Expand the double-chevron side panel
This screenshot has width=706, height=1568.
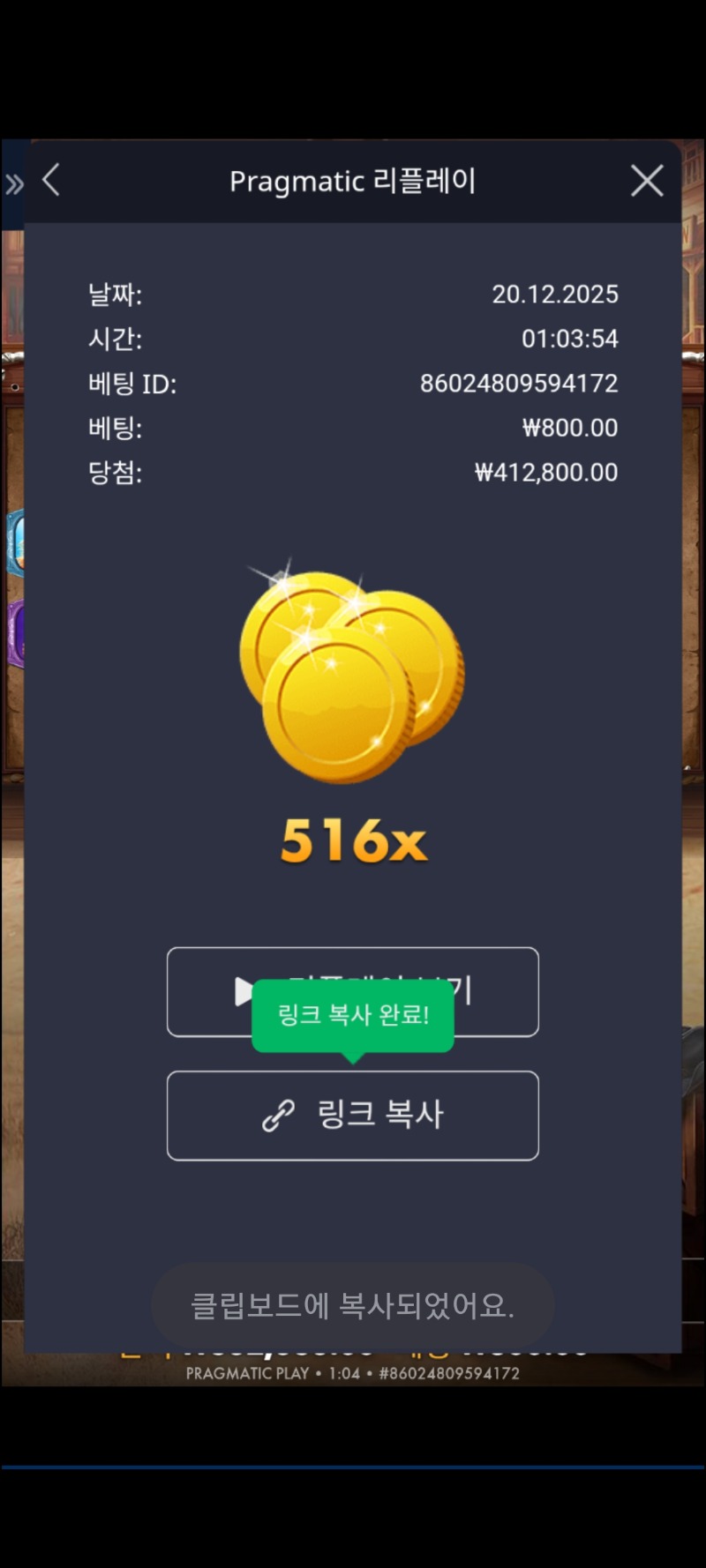13,184
